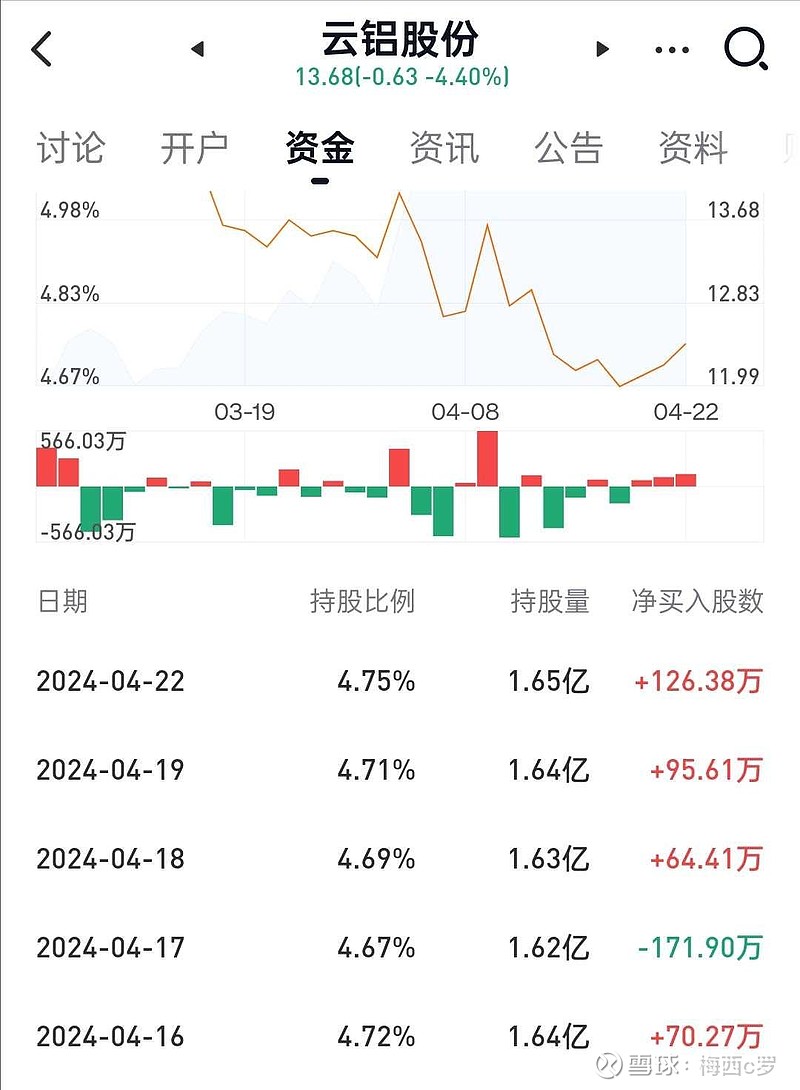Switch to next stock with right triangle
Image resolution: width=800 pixels, height=1090 pixels.
[x=601, y=50]
